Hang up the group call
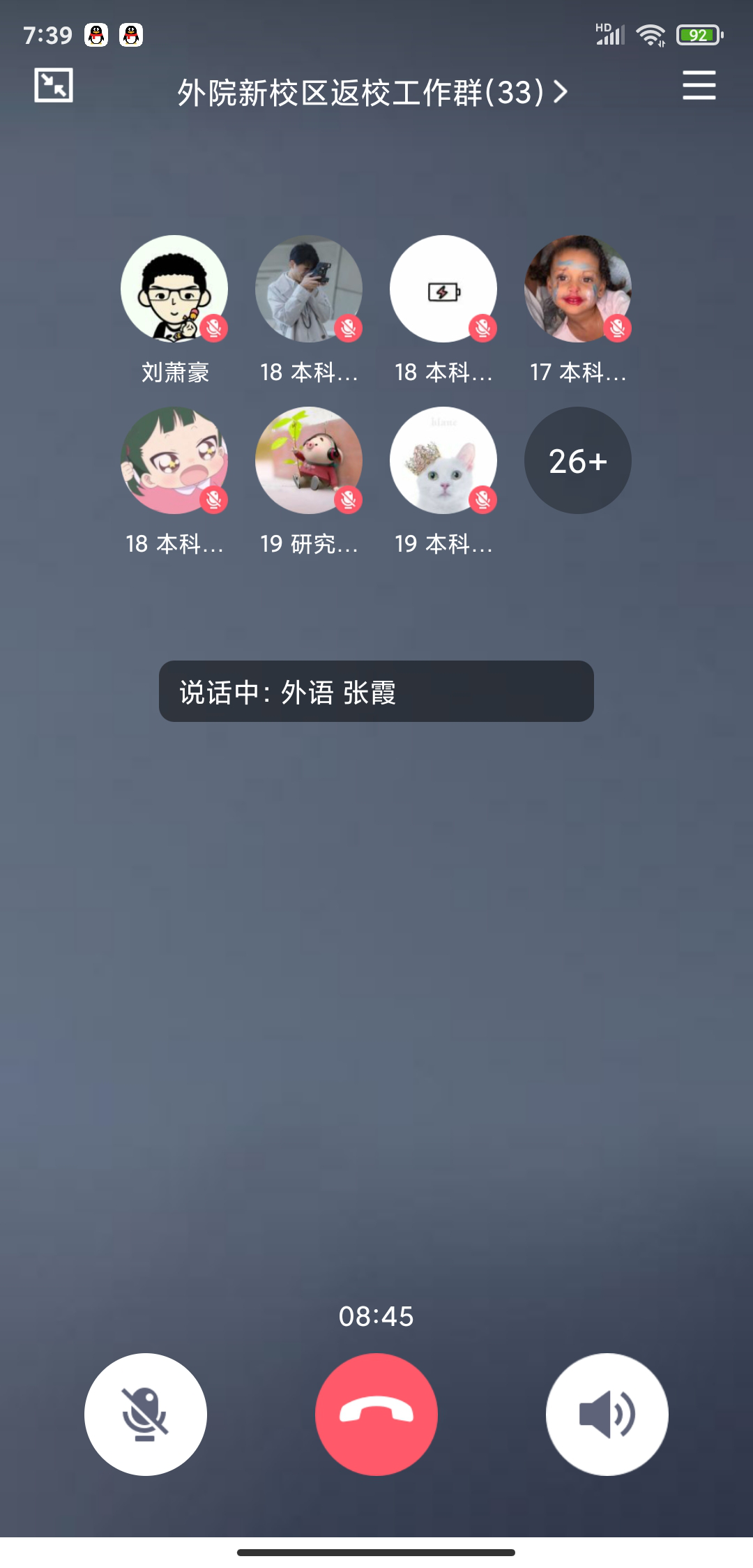Viewport: 753px width, 1568px height. (x=376, y=1414)
